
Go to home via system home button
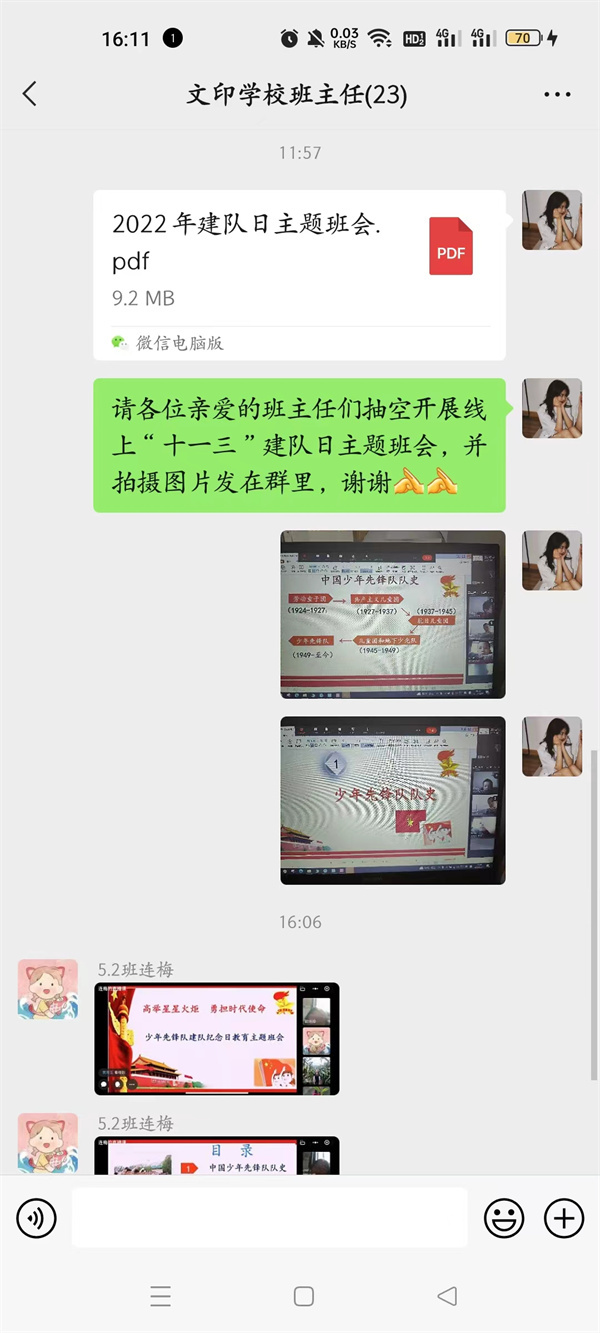pos(304,1297)
